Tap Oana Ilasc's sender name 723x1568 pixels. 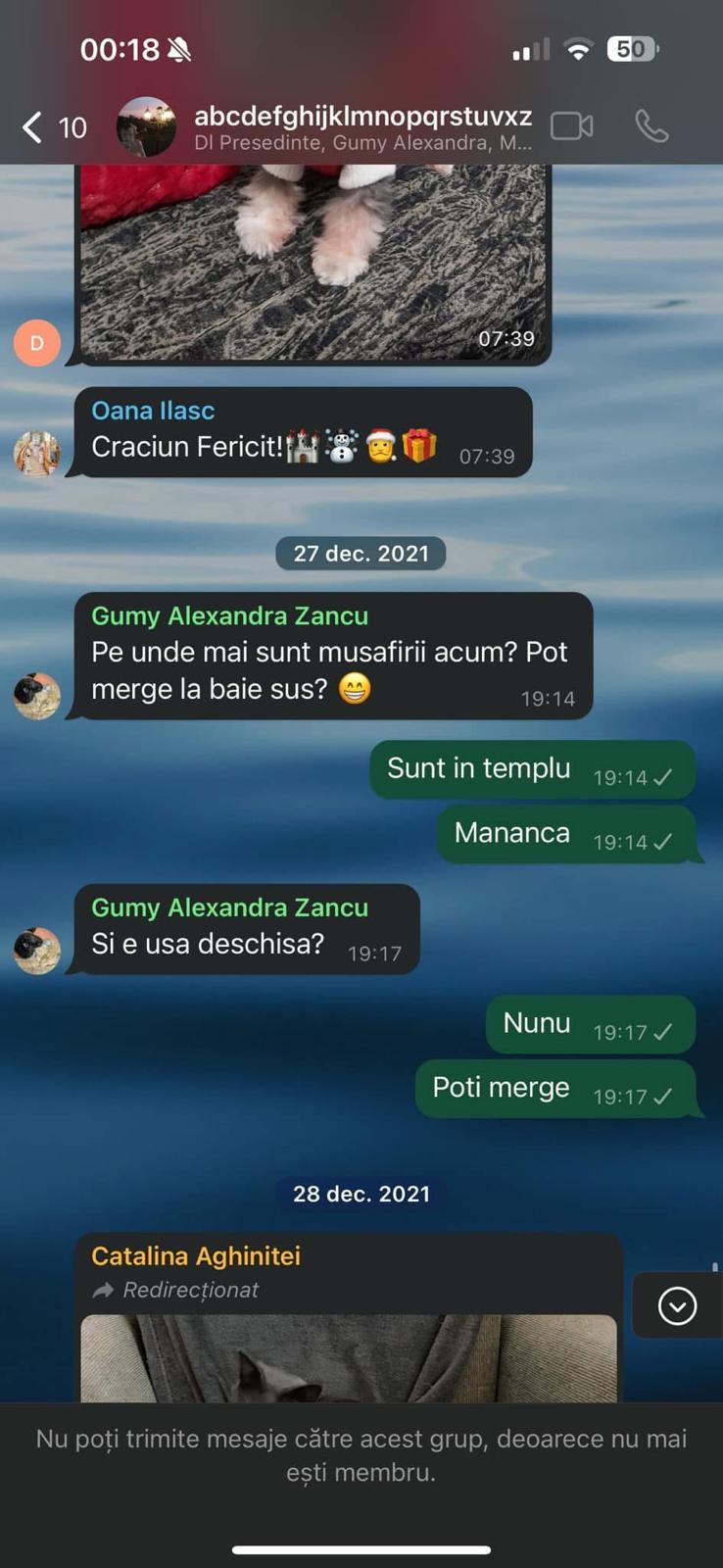(x=153, y=411)
